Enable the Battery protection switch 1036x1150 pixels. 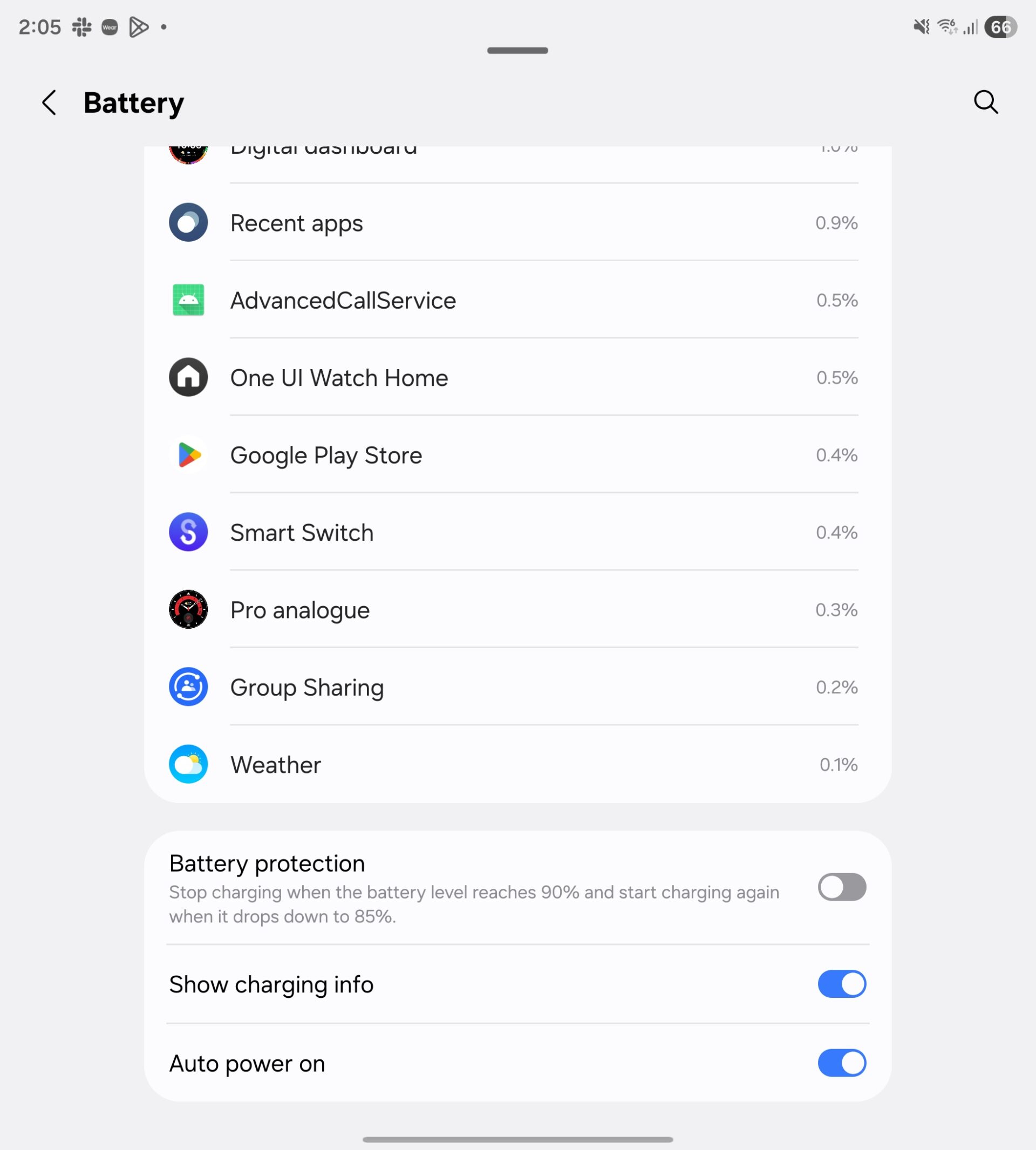coord(841,887)
